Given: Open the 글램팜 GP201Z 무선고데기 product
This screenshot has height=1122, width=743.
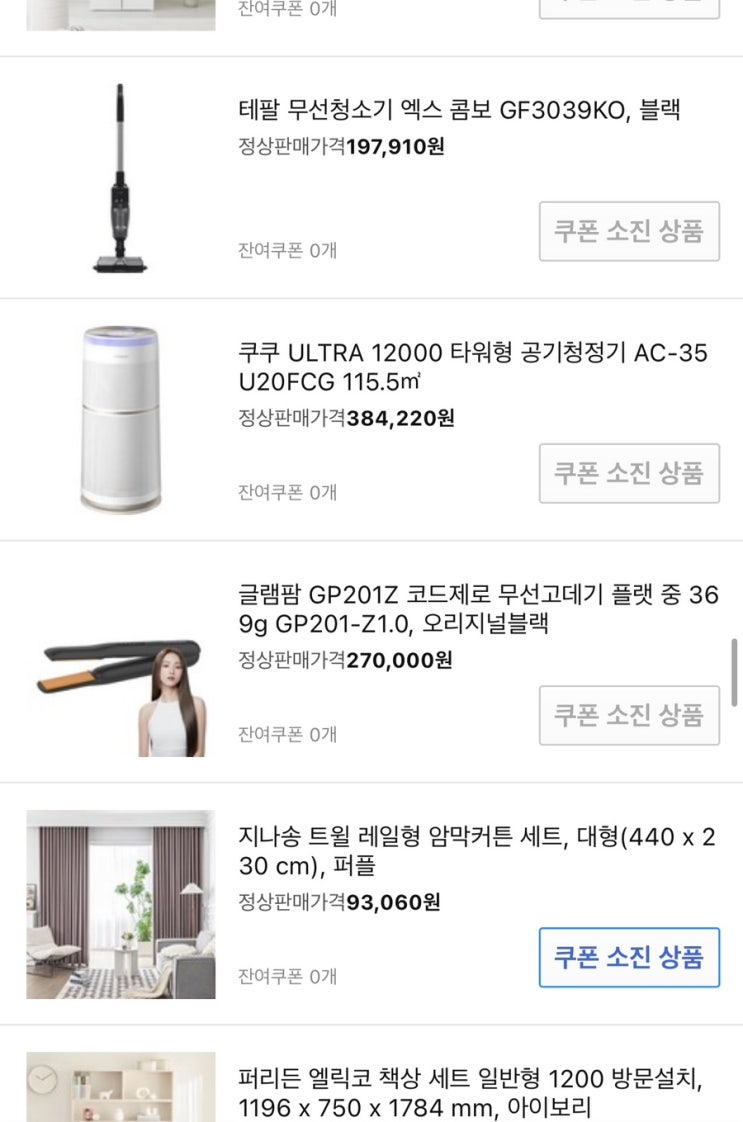Looking at the screenshot, I should click(477, 610).
